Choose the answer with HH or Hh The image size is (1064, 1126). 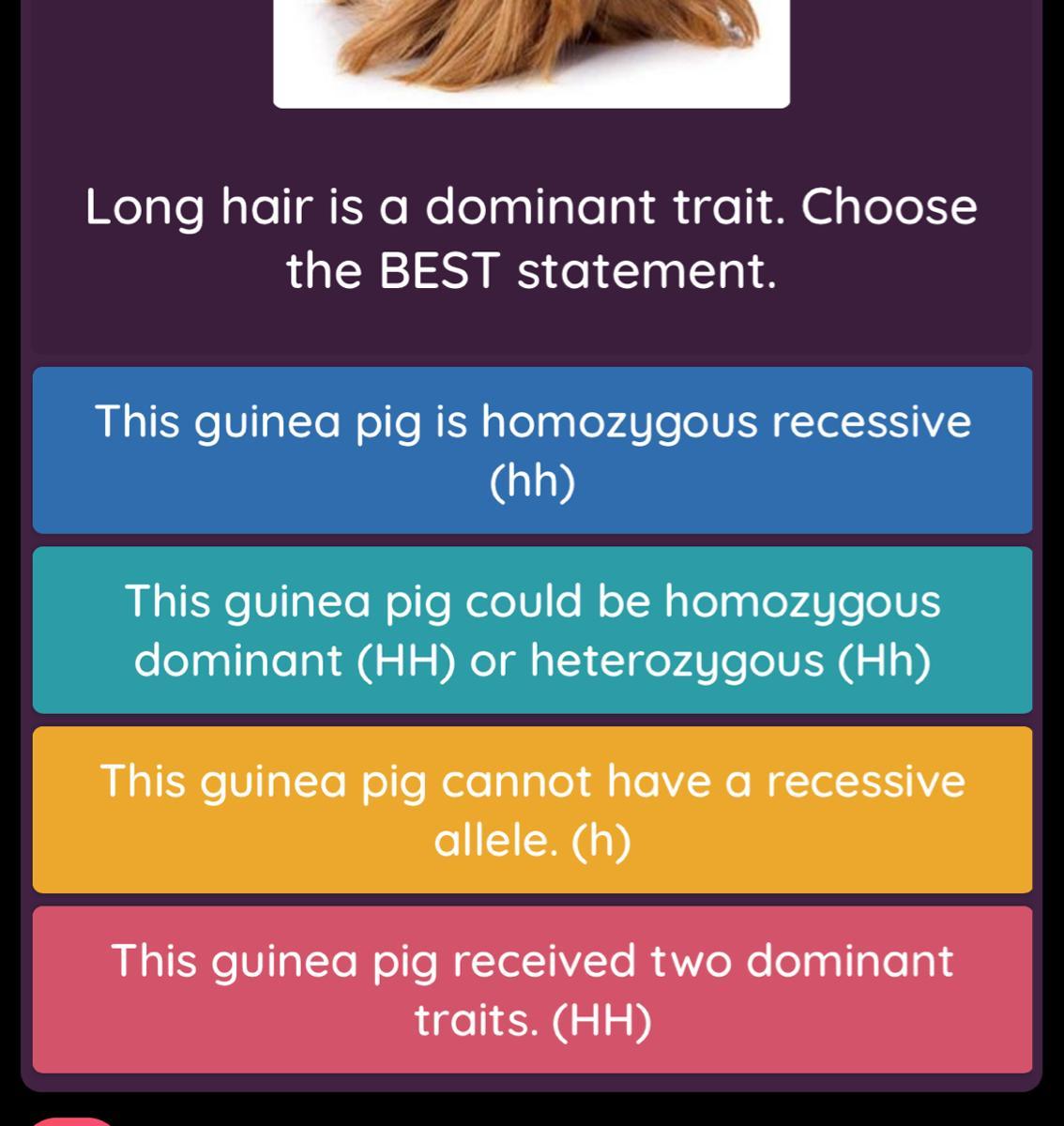[532, 631]
